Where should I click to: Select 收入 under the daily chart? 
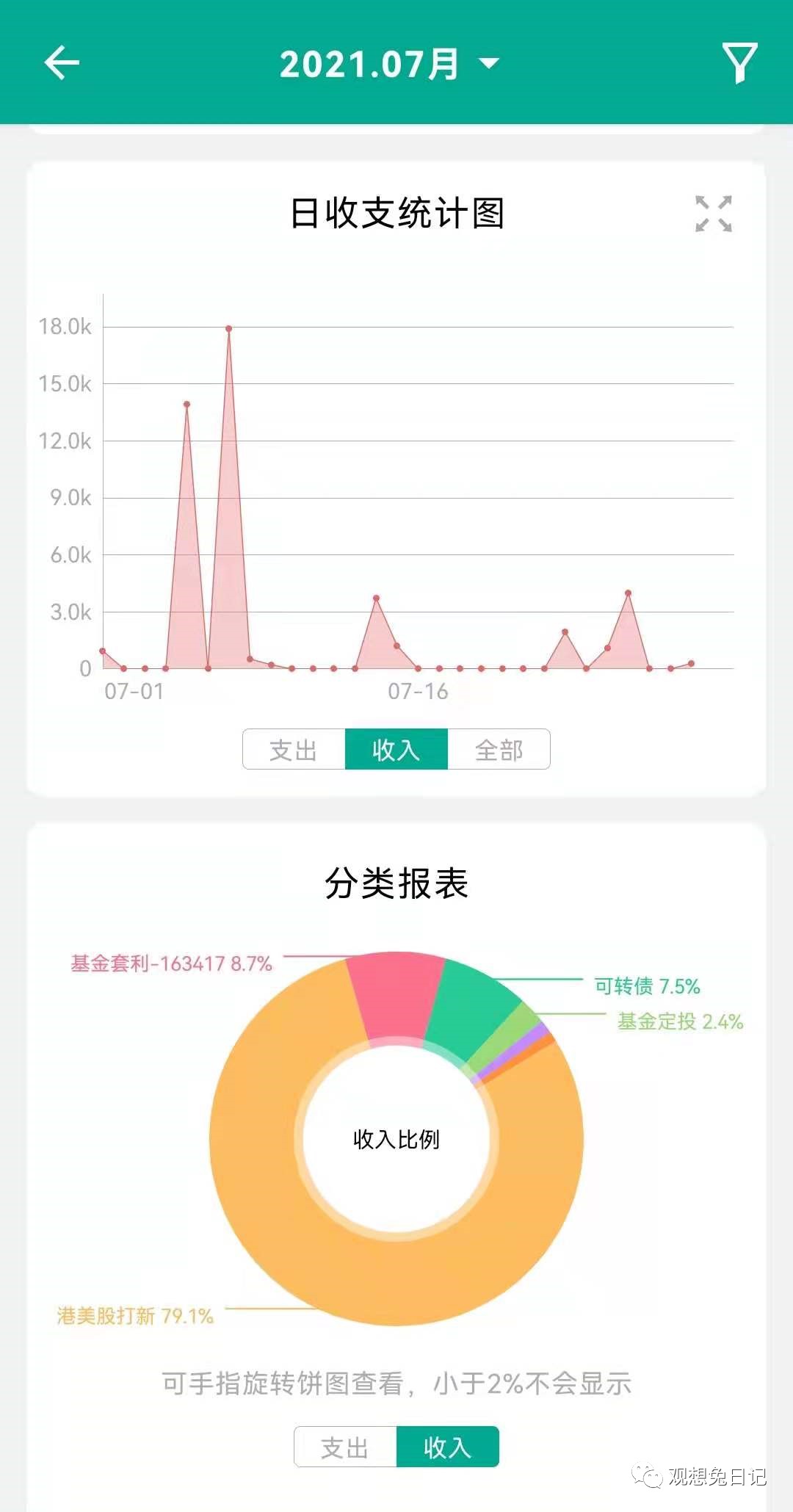click(396, 749)
